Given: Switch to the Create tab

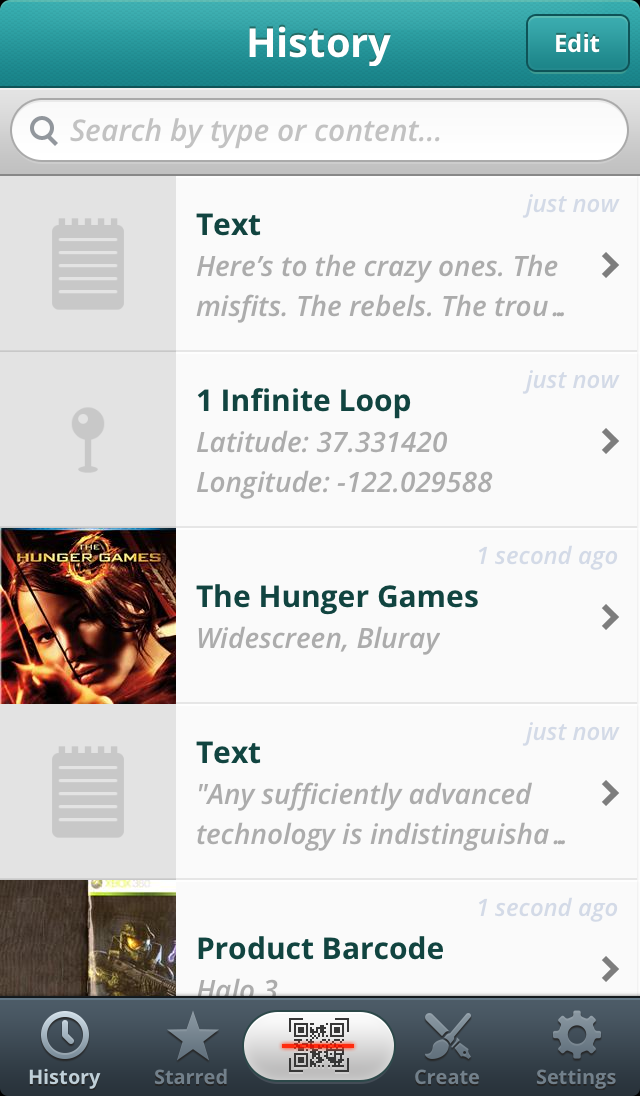Looking at the screenshot, I should tap(447, 1050).
